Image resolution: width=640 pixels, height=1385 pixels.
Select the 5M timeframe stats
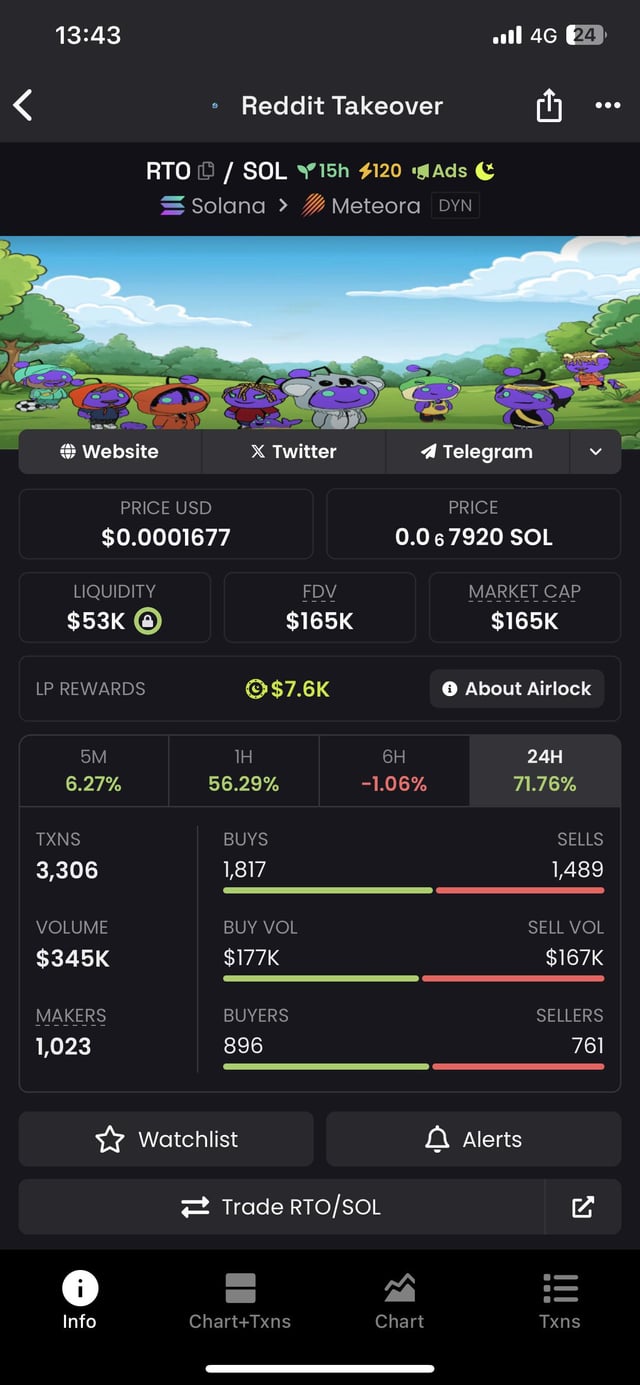tap(94, 770)
